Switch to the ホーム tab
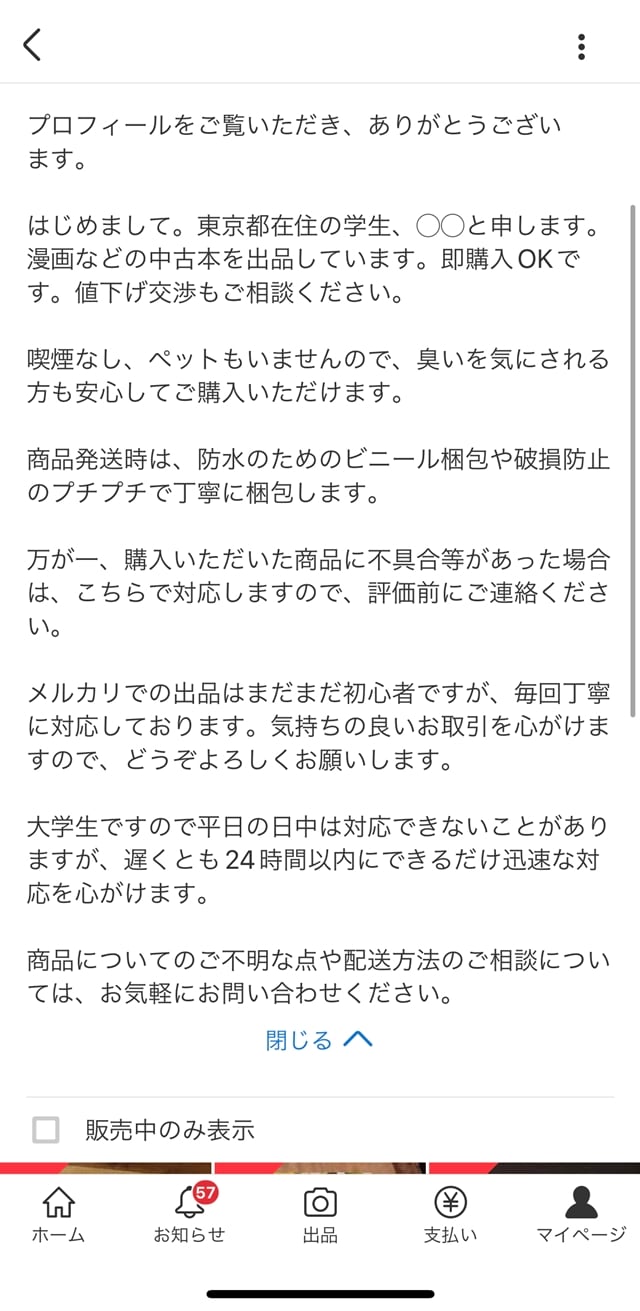The width and height of the screenshot is (640, 1311). [x=58, y=1214]
